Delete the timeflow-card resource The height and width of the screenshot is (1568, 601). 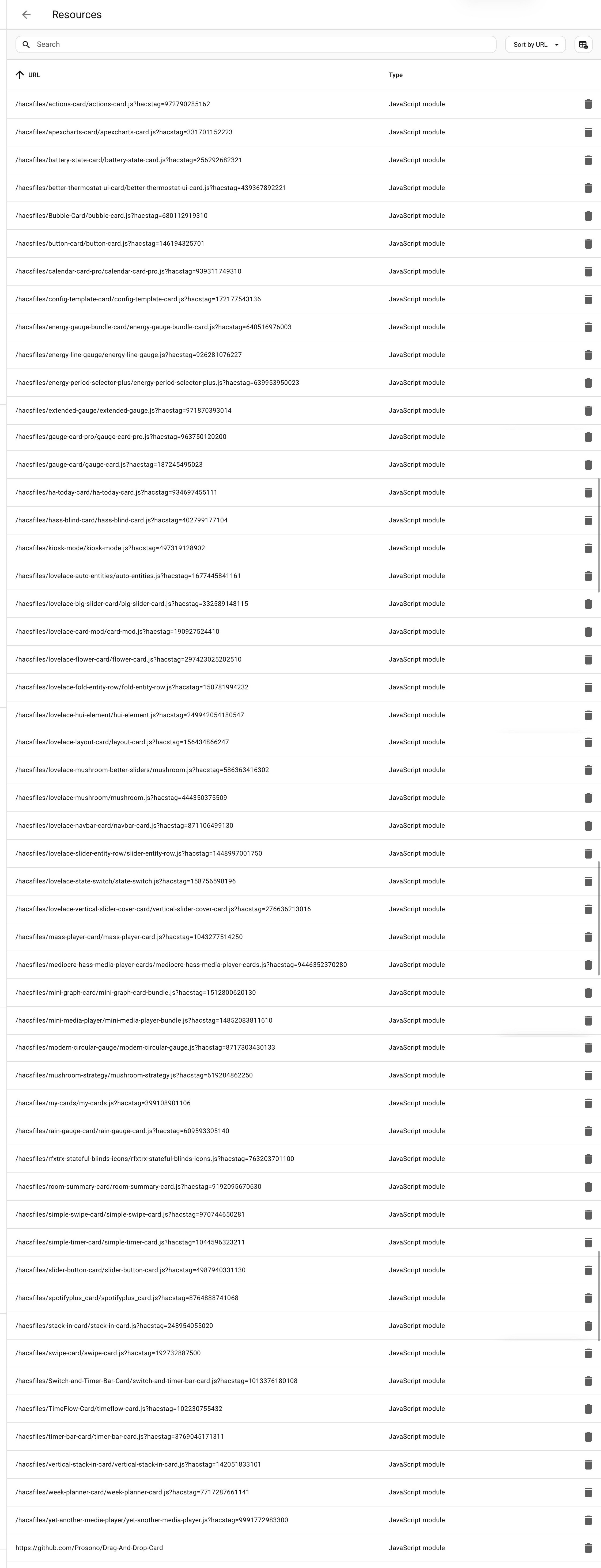click(x=588, y=1409)
